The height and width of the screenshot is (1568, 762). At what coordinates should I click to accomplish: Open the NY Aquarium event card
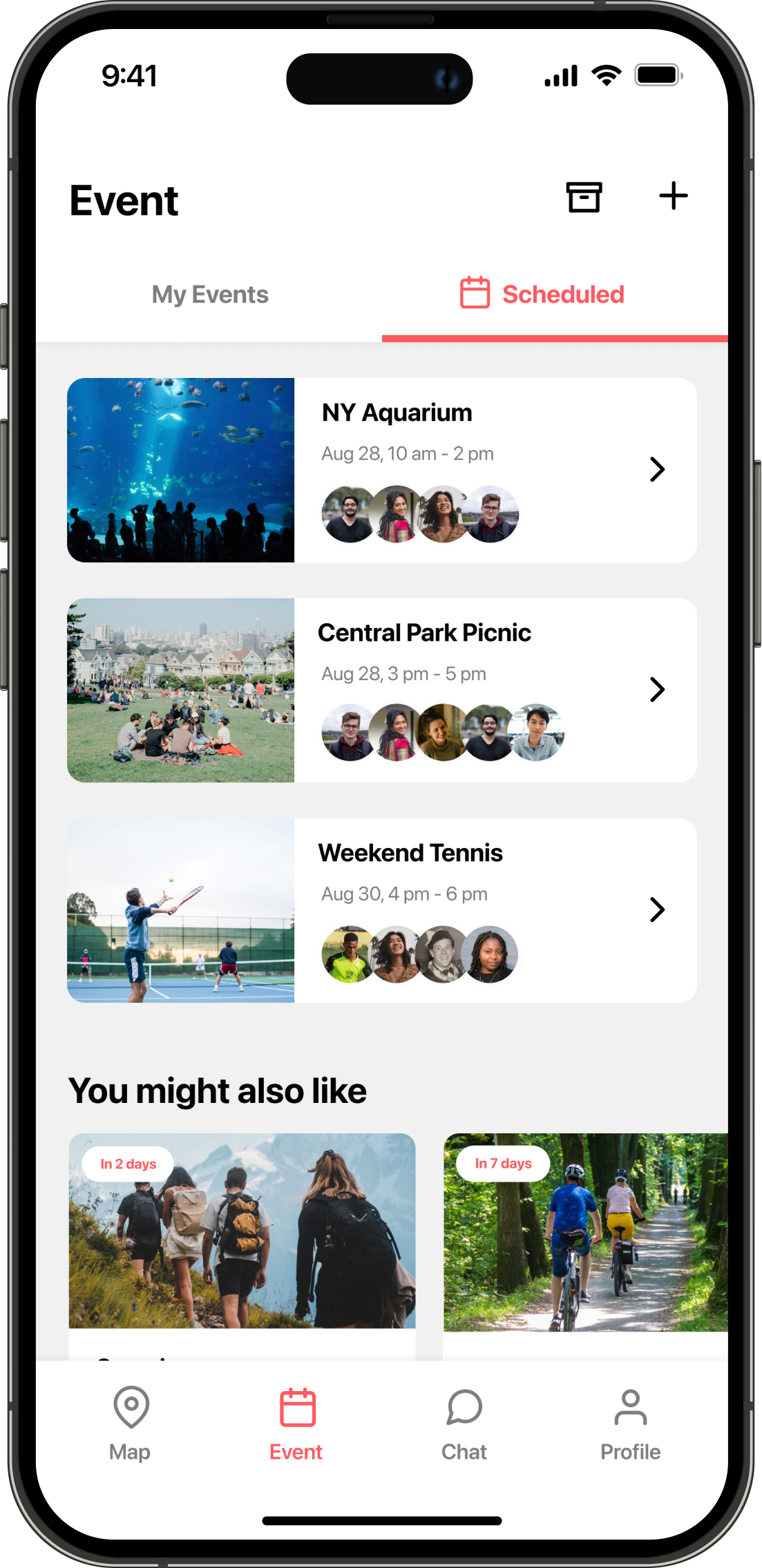point(381,470)
